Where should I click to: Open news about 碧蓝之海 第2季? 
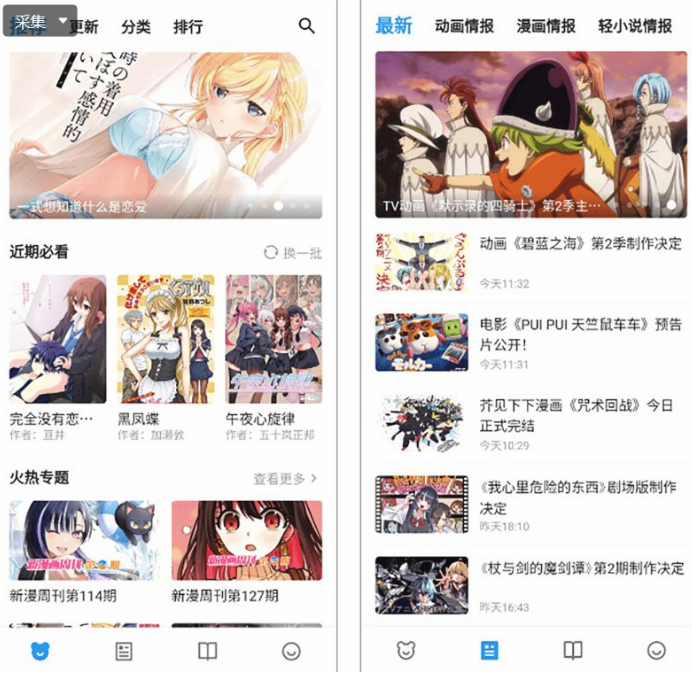coord(580,244)
